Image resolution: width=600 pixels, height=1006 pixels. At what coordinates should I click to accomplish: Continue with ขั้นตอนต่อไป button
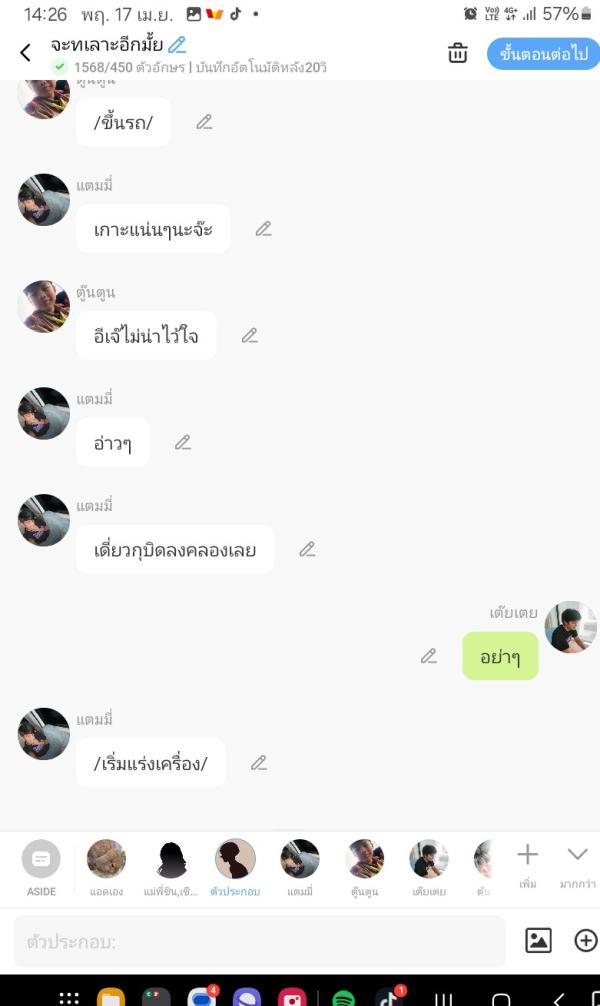coord(543,54)
